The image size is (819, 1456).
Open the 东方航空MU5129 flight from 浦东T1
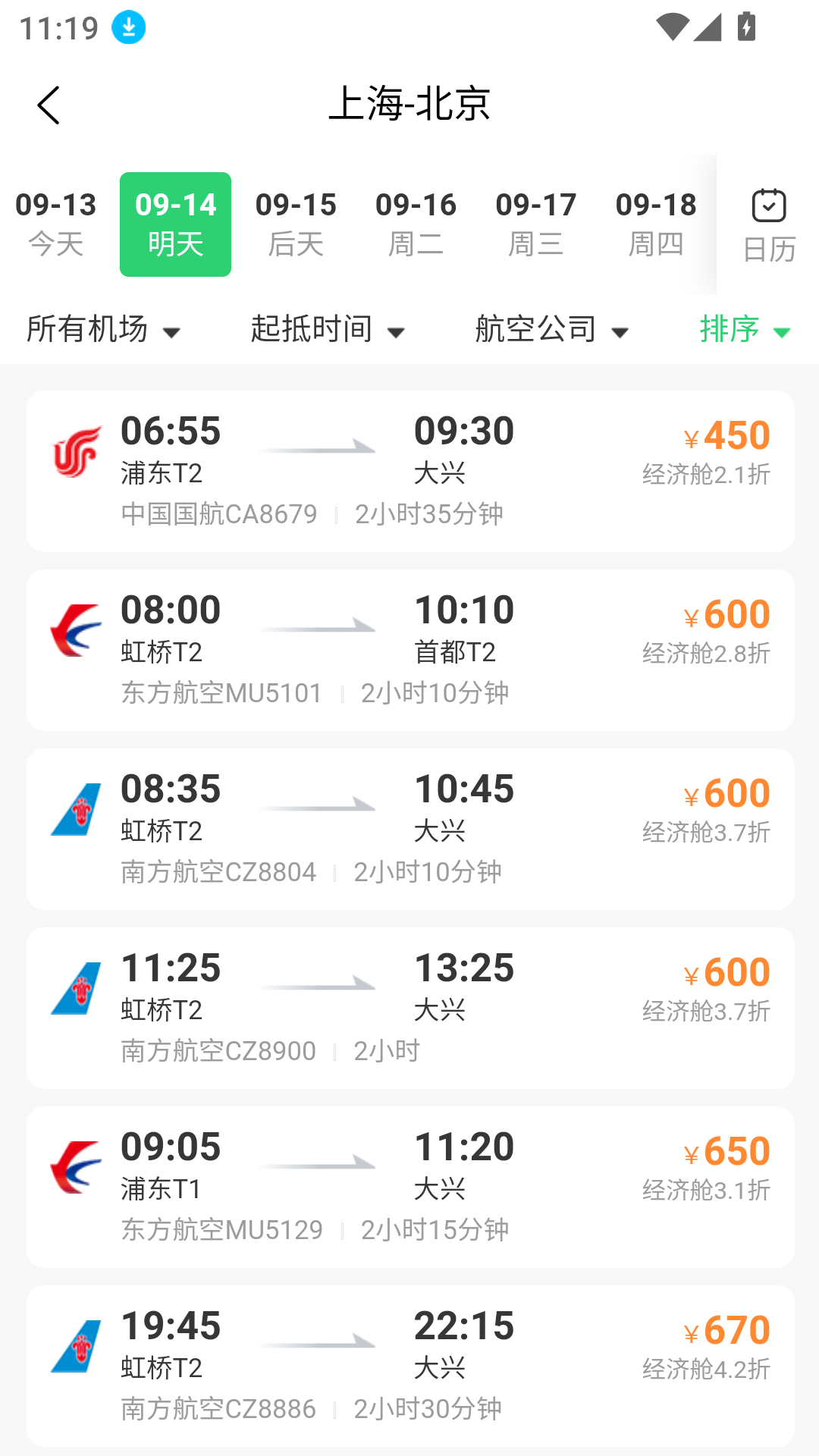point(410,1187)
